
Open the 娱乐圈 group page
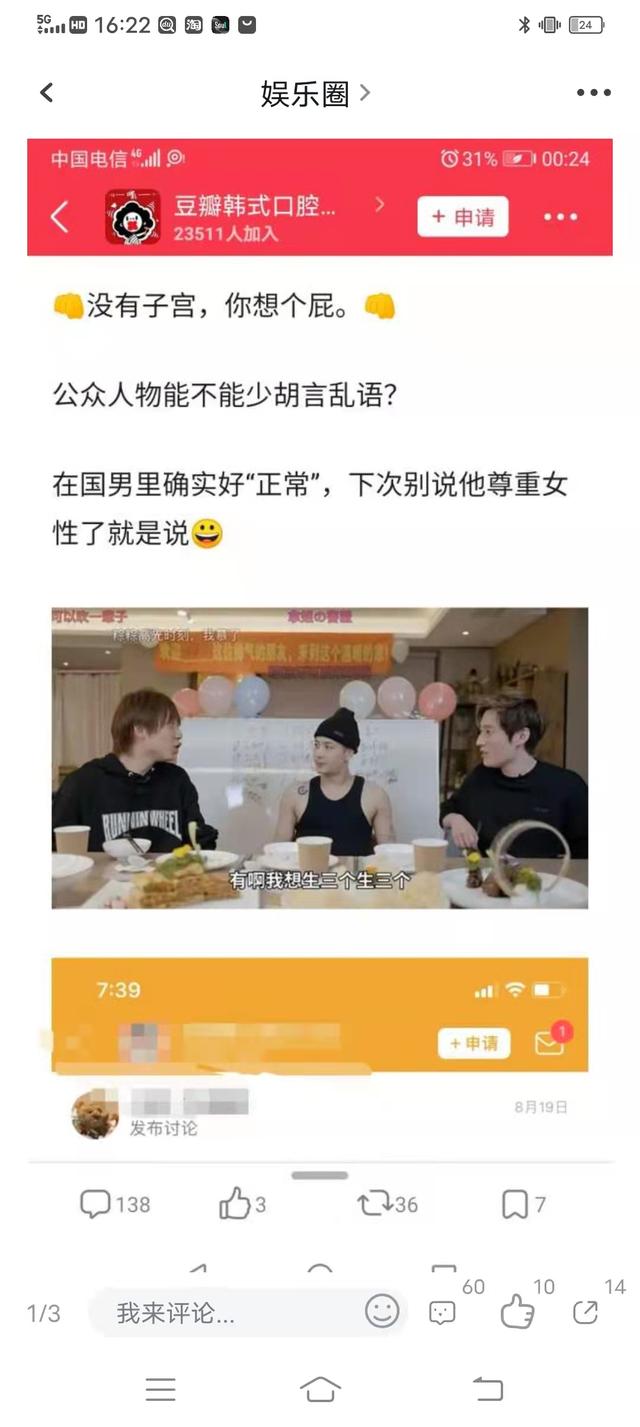(x=314, y=93)
